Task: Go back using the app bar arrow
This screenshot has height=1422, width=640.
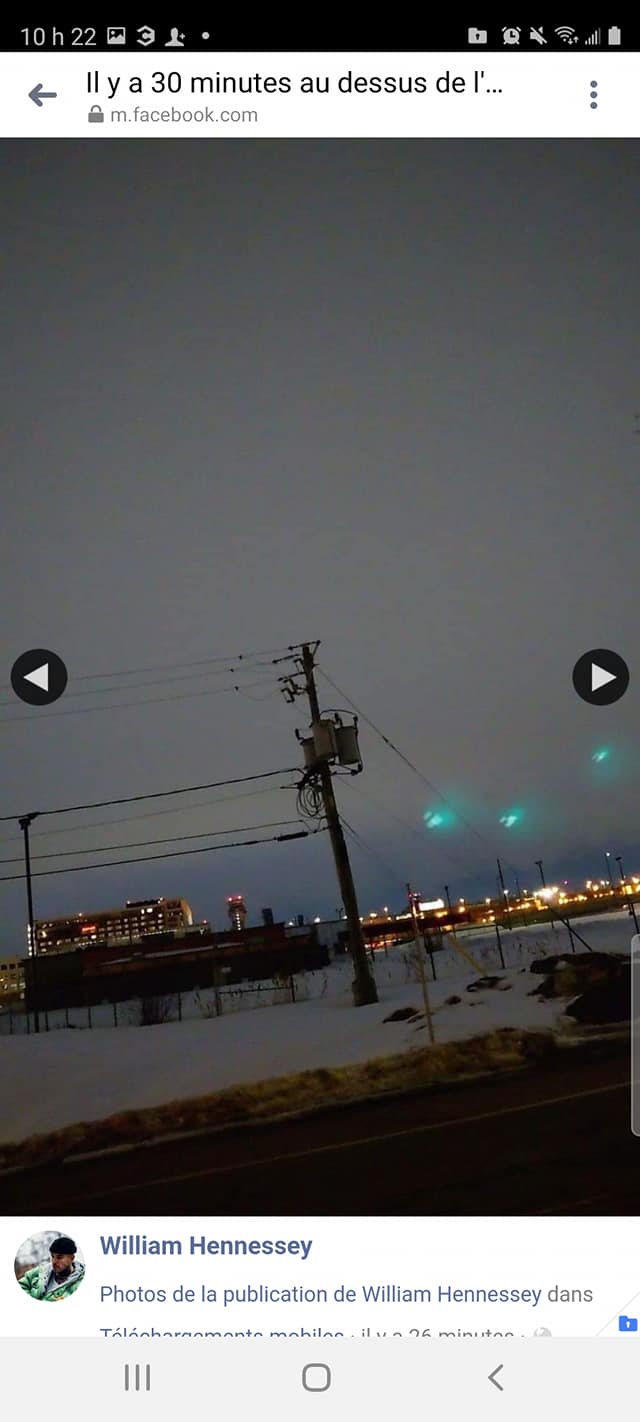Action: click(x=42, y=95)
